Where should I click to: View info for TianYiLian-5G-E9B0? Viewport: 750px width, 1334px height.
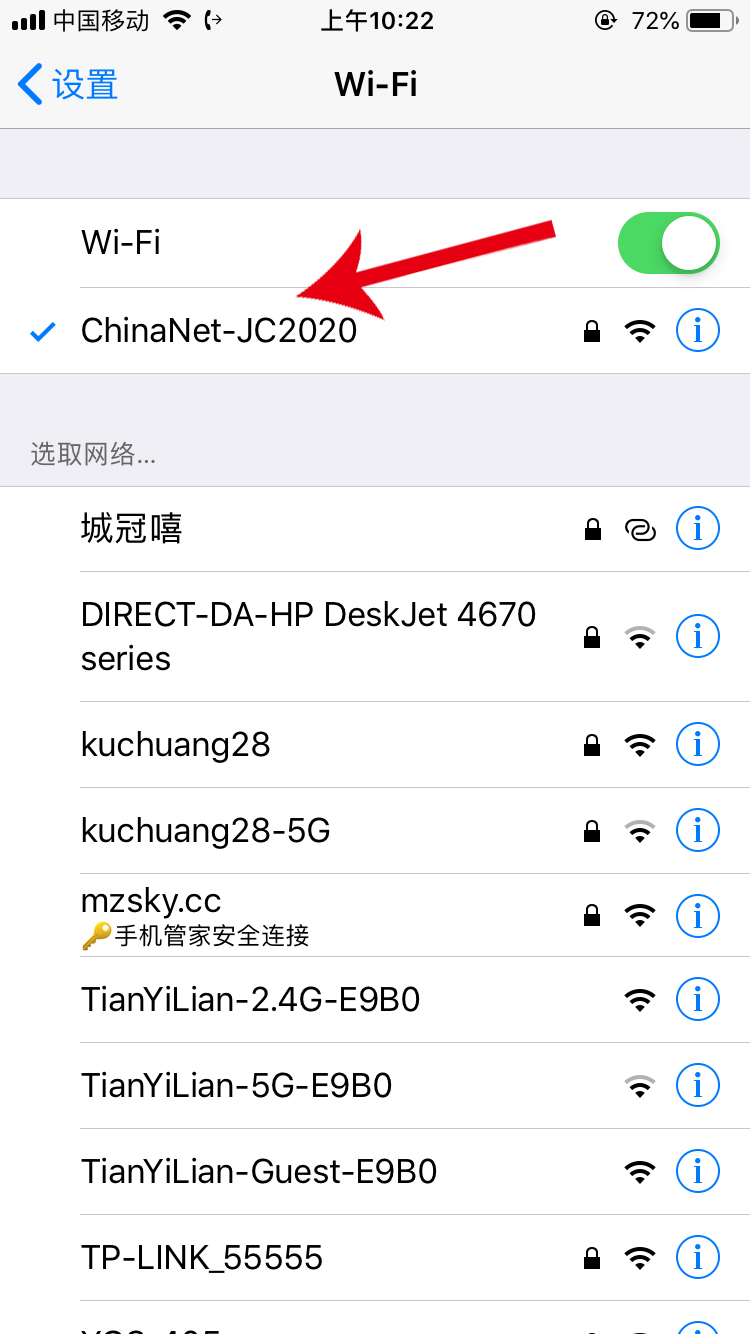(697, 1085)
